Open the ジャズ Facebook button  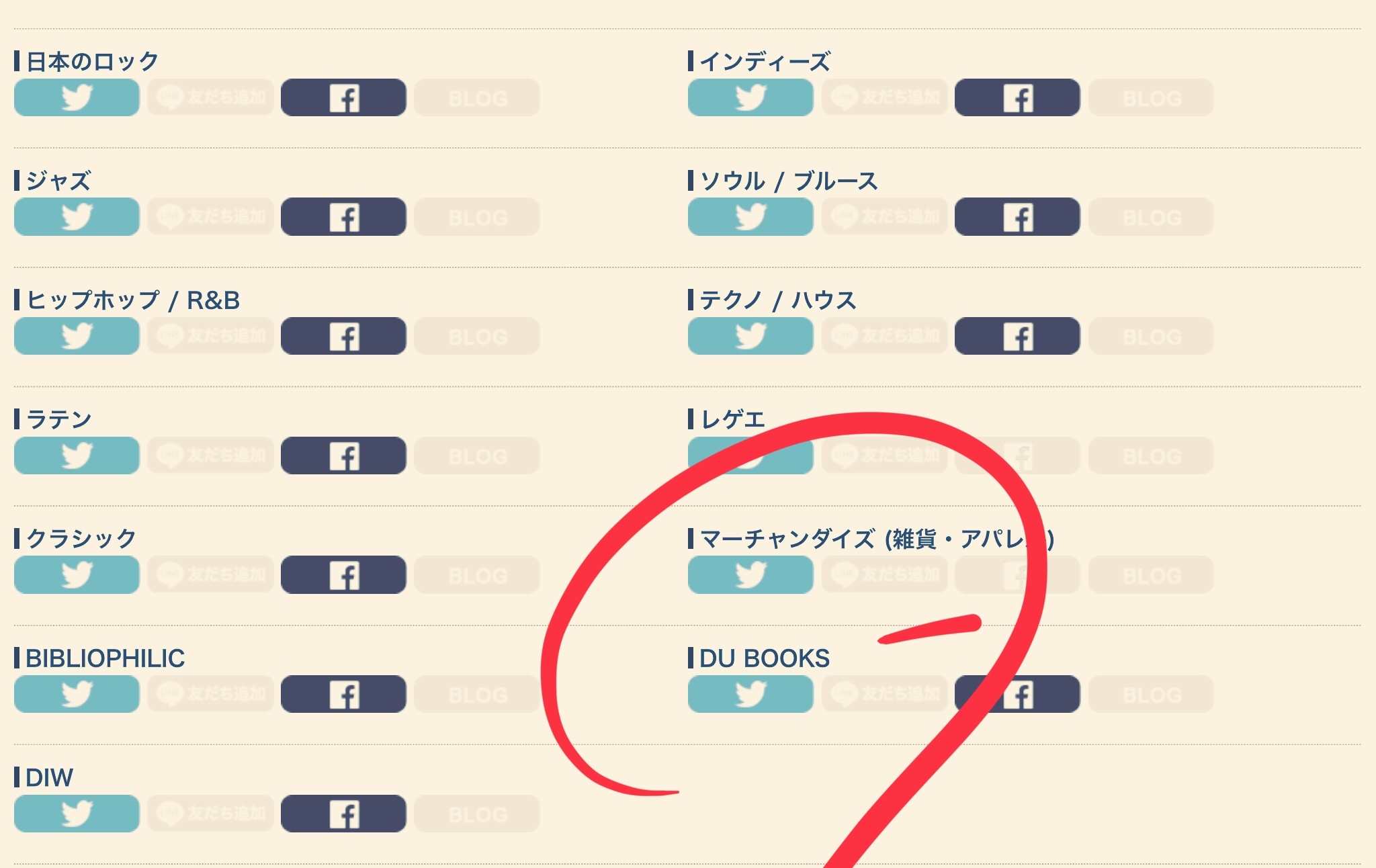point(343,217)
